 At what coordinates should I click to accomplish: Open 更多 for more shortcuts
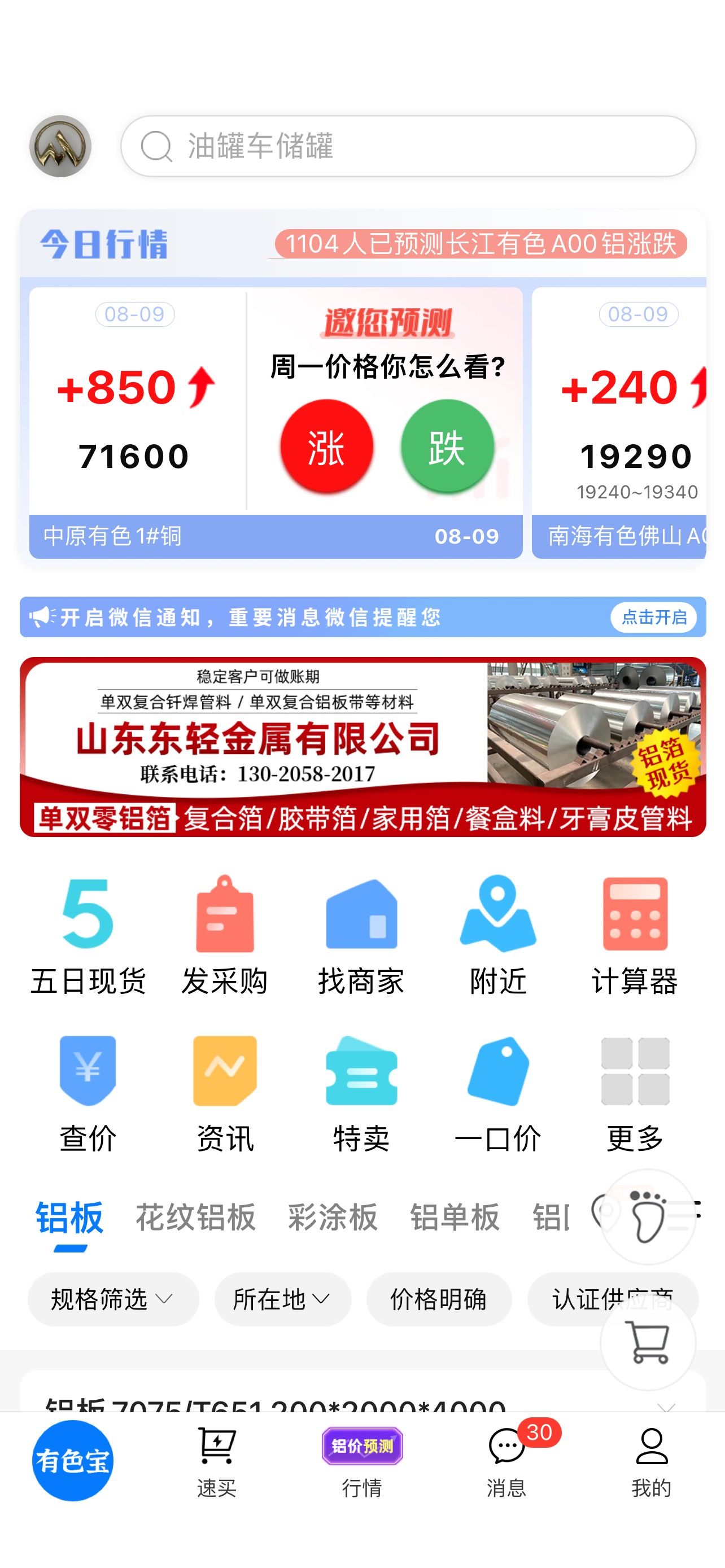pos(635,1094)
